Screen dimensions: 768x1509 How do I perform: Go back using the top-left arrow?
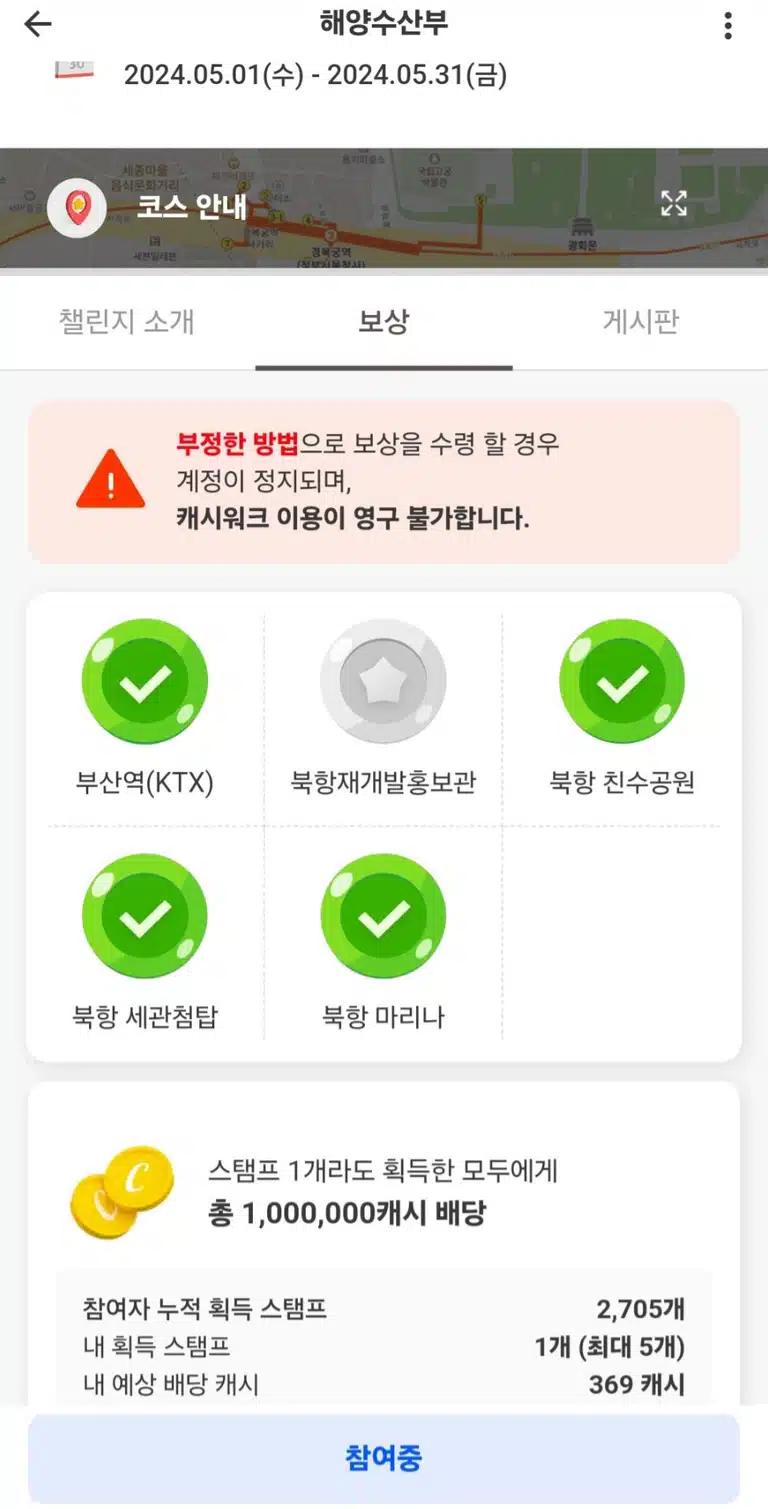click(x=38, y=25)
